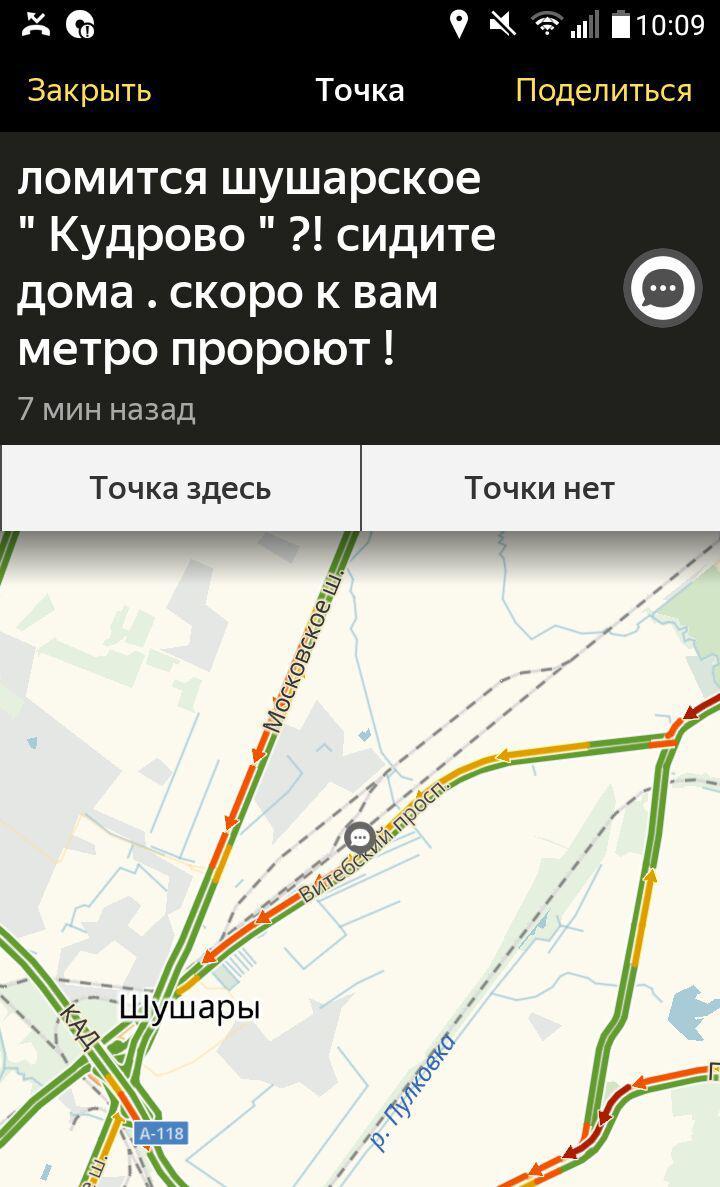Select the chat marker on Витебский проспект
This screenshot has width=720, height=1187.
(360, 836)
